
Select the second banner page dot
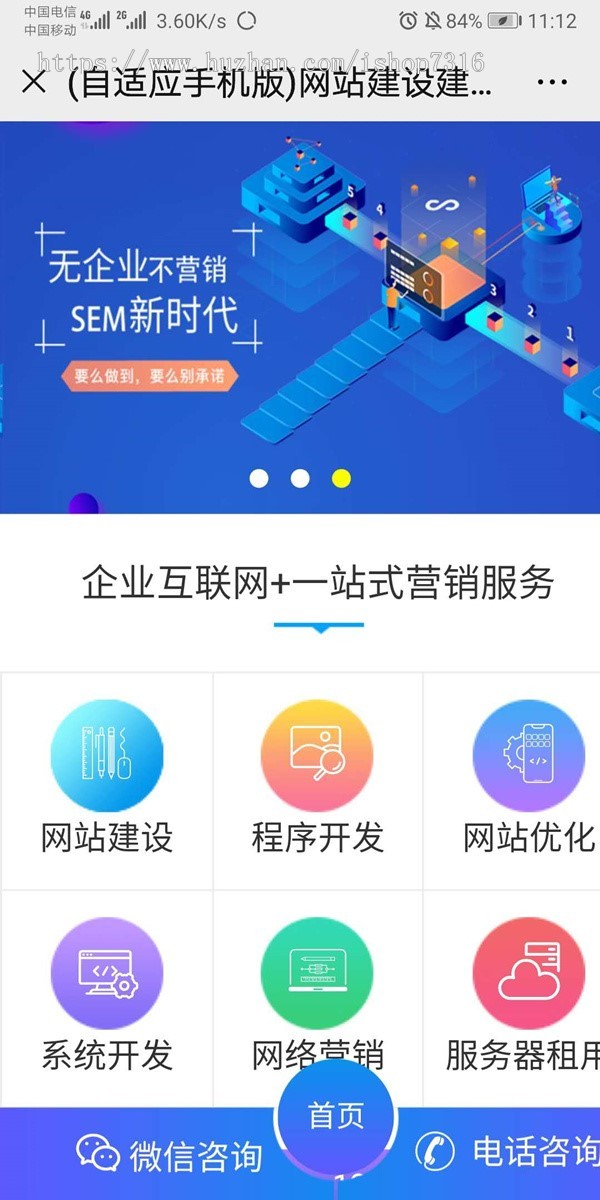(300, 478)
